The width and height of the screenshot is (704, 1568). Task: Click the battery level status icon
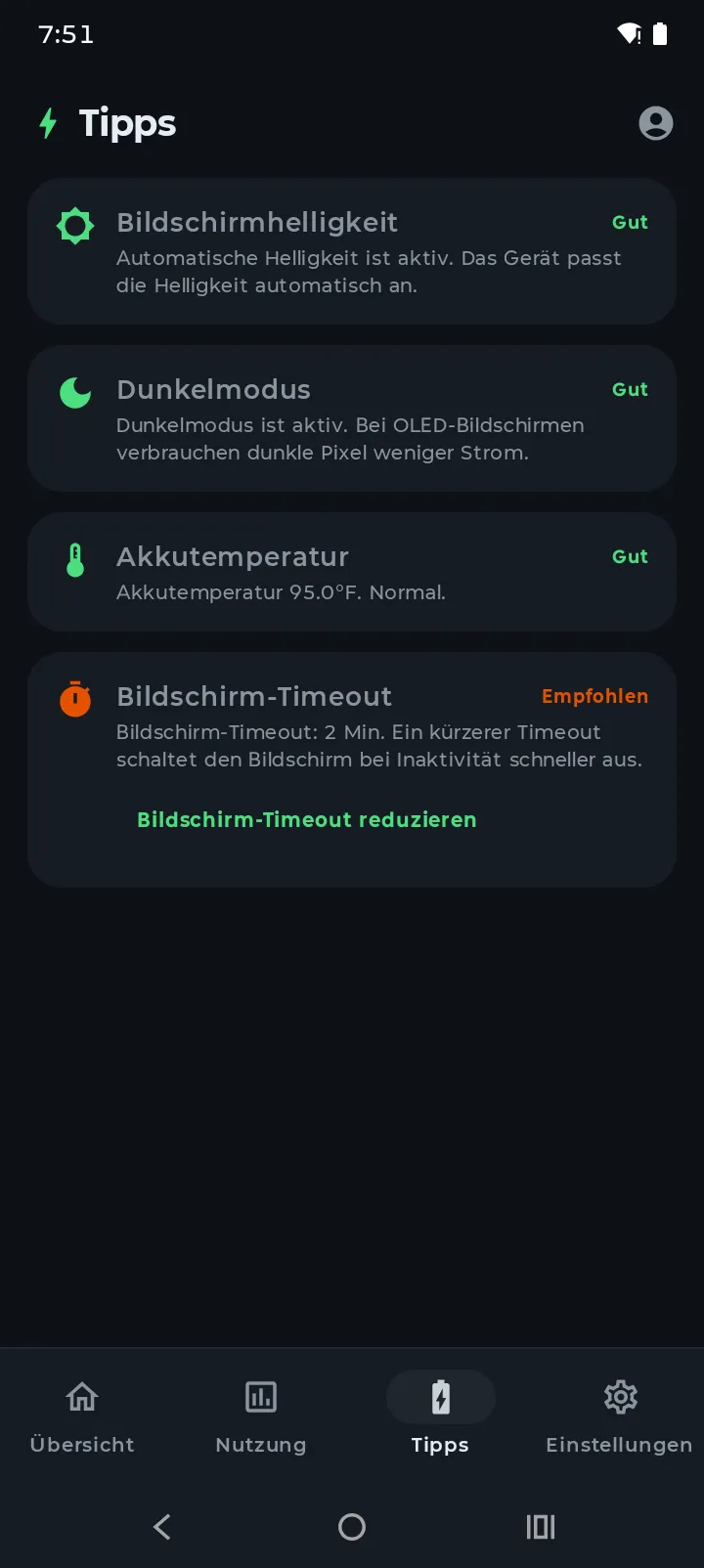pos(661,34)
